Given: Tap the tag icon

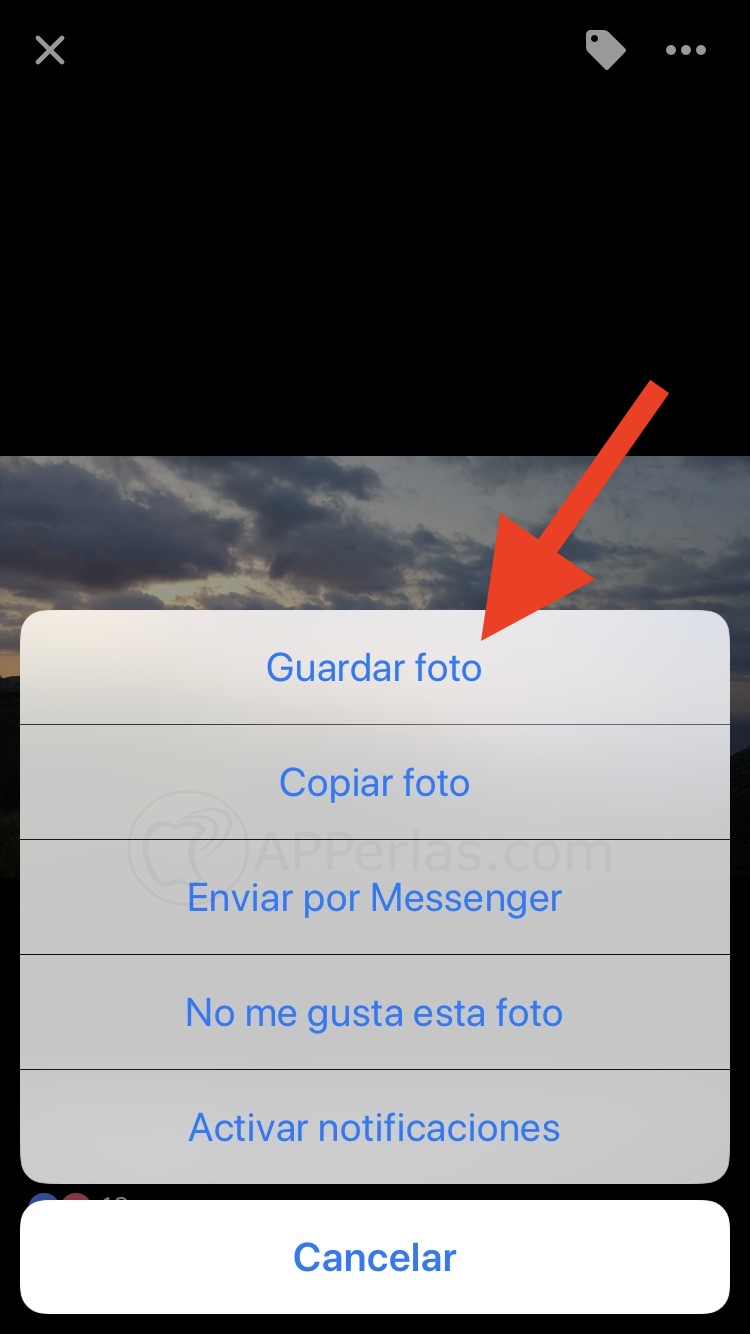Looking at the screenshot, I should pos(605,50).
